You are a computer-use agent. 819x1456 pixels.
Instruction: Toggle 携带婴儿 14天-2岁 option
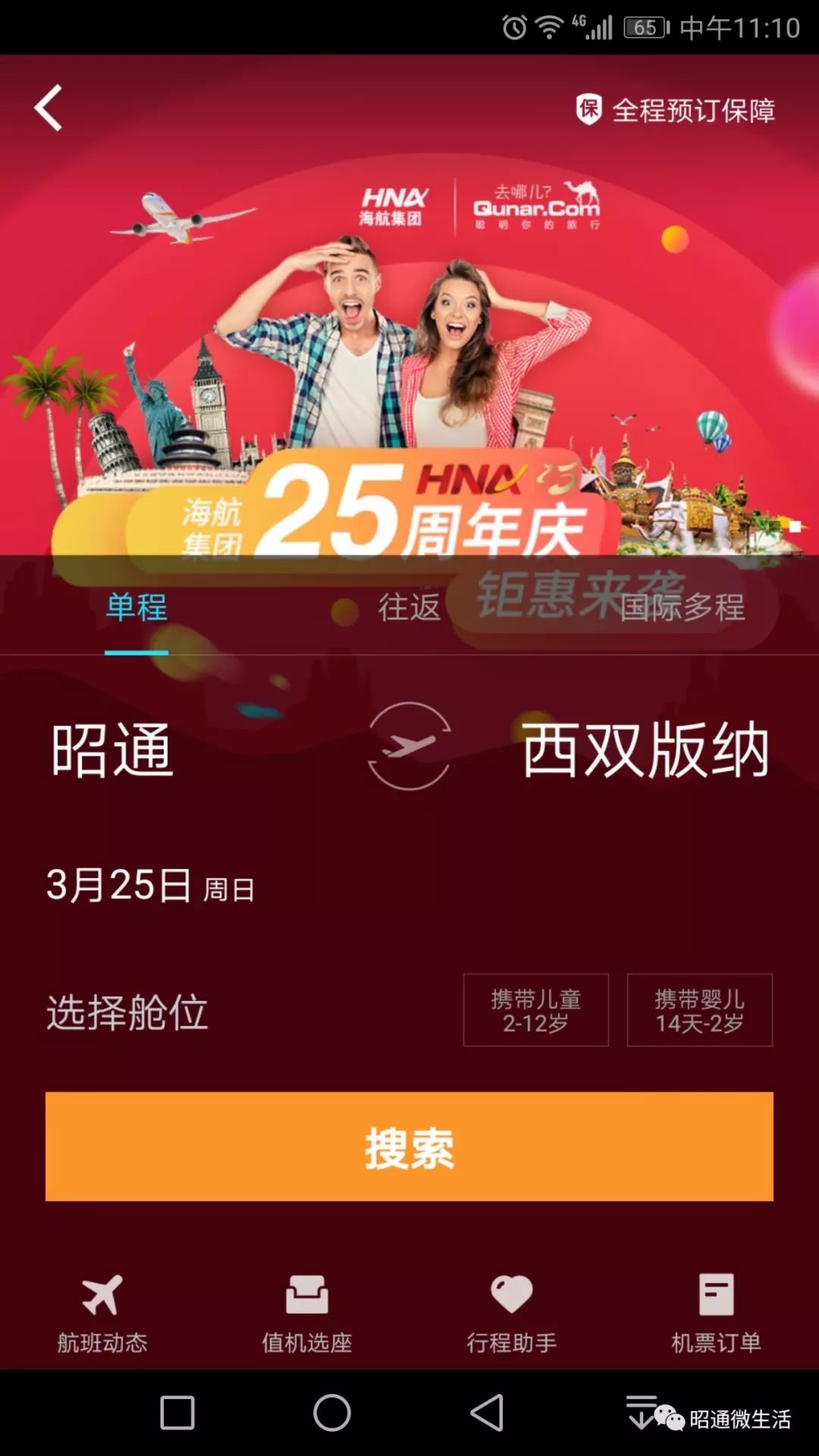click(x=699, y=1010)
